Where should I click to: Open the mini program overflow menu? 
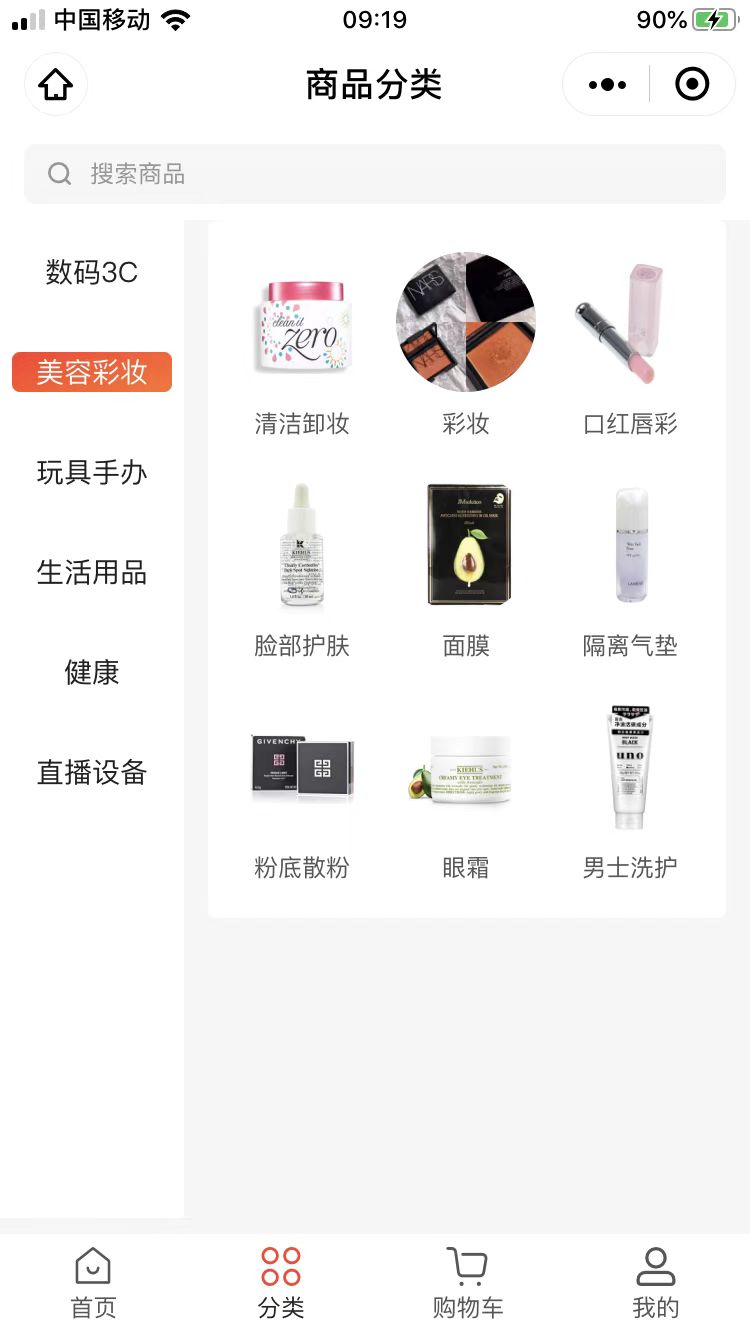pos(607,85)
